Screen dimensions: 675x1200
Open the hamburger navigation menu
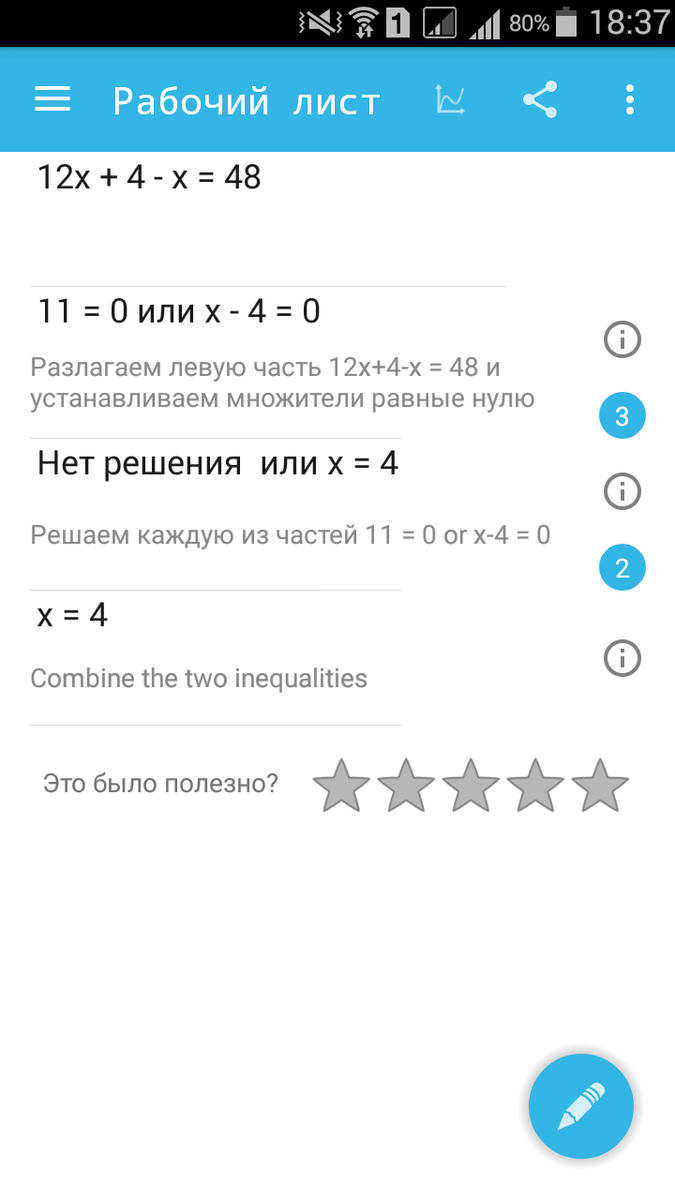pos(52,100)
